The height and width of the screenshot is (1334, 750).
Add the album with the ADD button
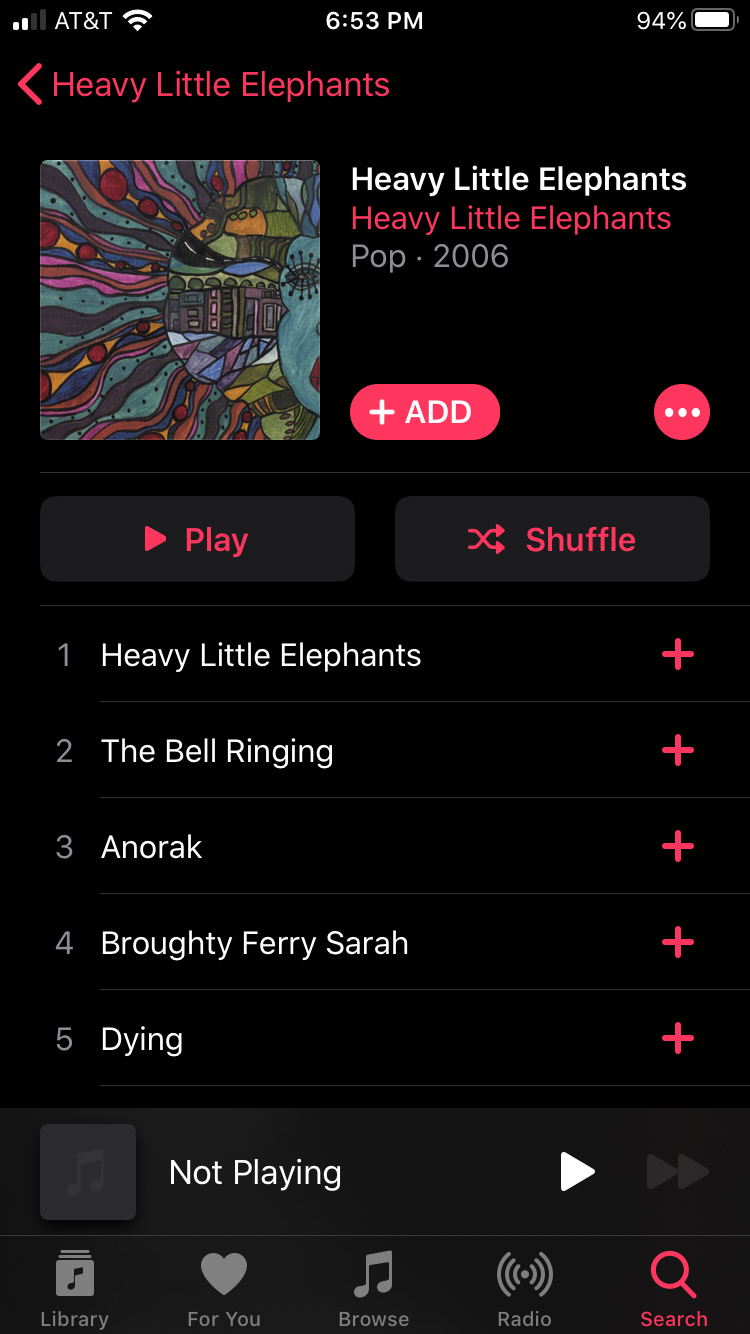tap(424, 412)
